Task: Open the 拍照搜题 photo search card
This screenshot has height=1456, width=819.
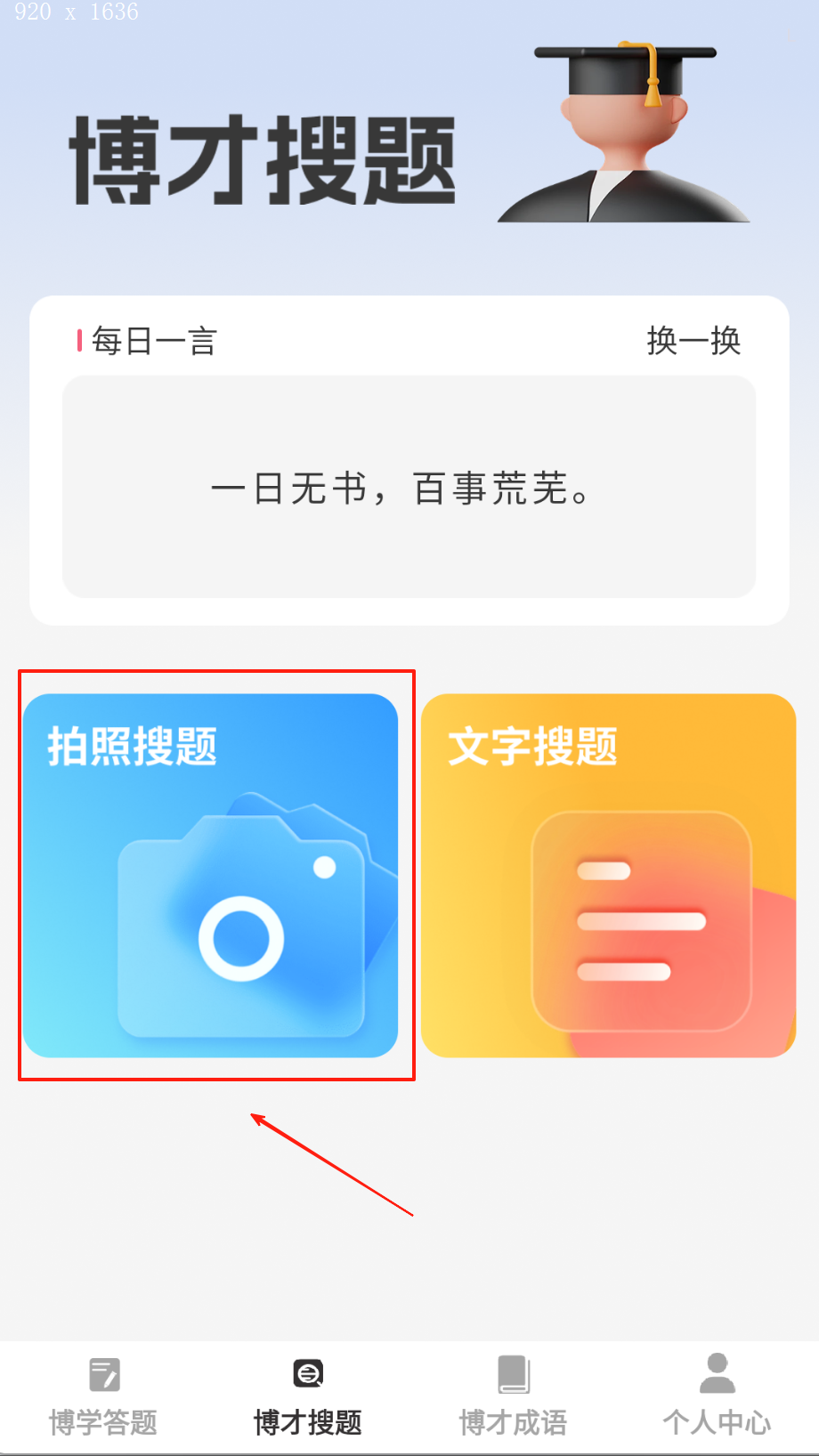Action: tap(210, 876)
